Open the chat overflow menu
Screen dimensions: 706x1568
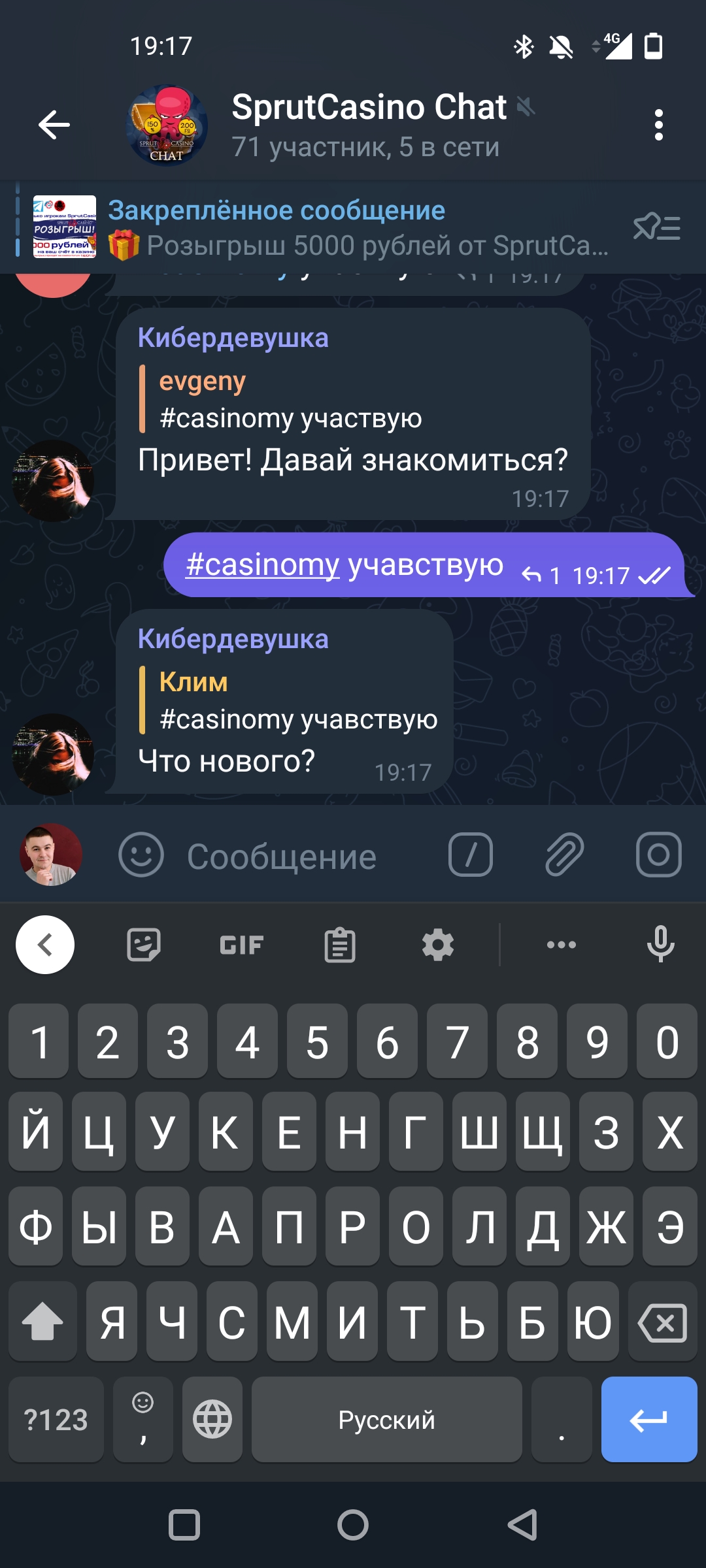(x=658, y=125)
